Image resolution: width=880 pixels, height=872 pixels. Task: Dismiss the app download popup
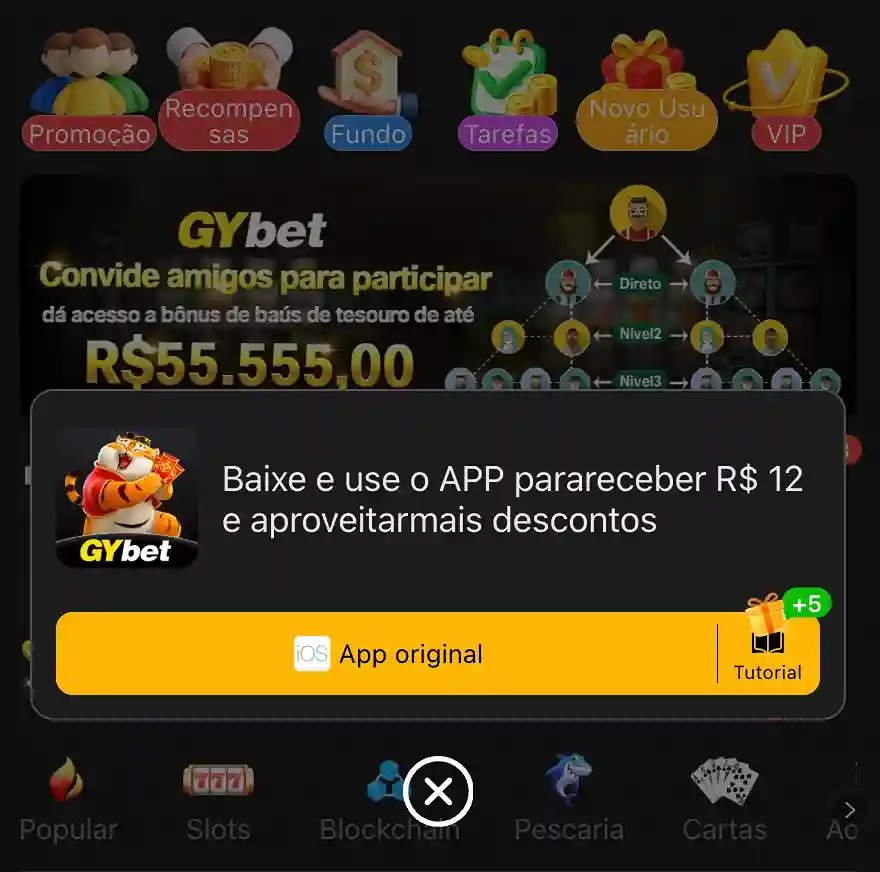tap(438, 793)
